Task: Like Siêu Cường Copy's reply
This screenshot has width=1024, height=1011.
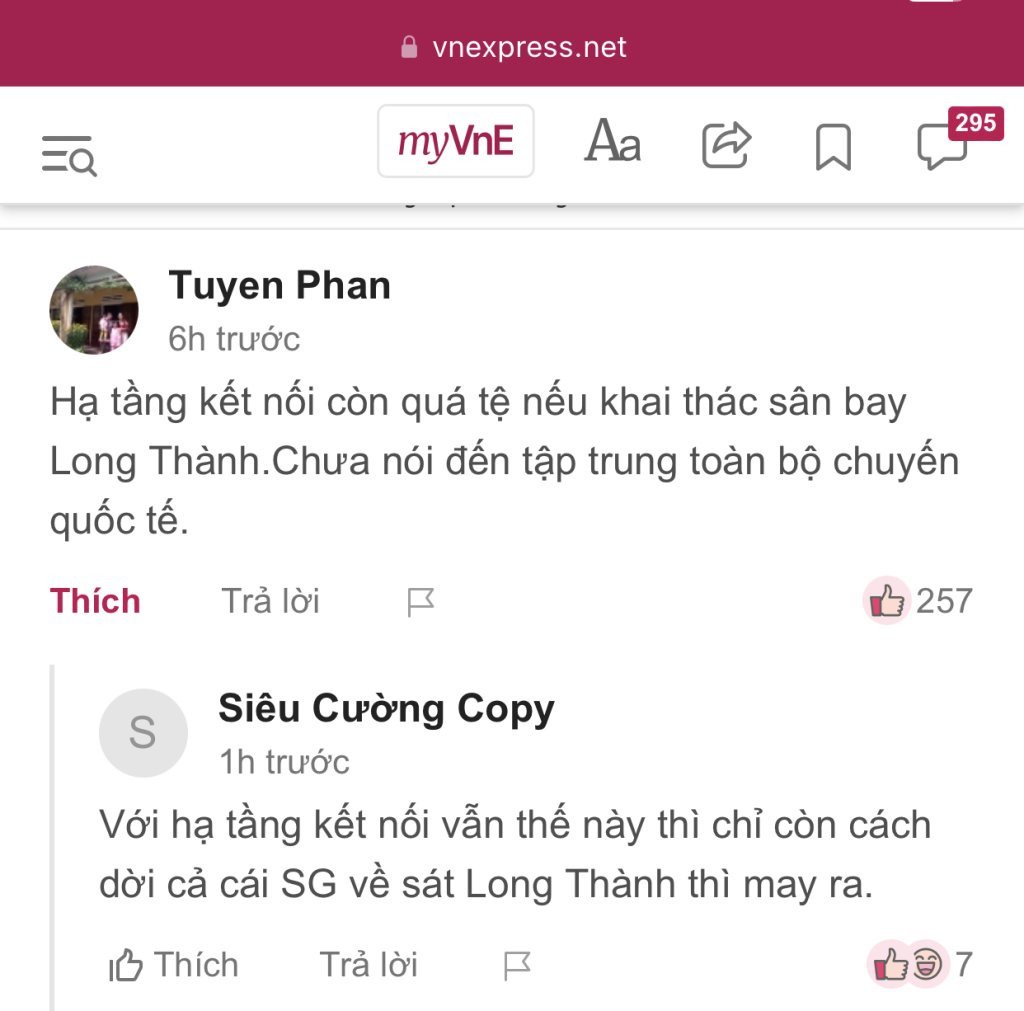Action: point(173,965)
